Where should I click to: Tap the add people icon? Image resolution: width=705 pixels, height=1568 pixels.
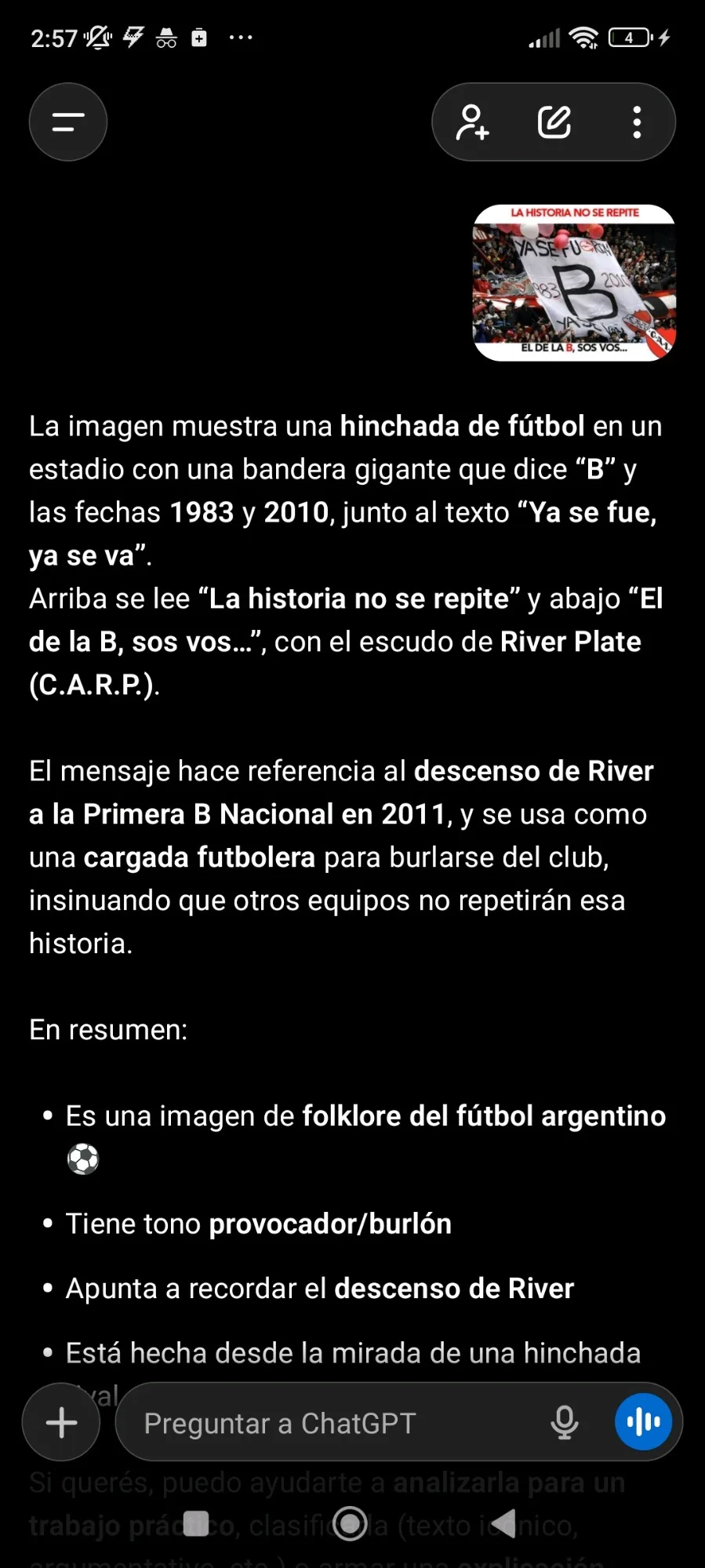(x=472, y=122)
